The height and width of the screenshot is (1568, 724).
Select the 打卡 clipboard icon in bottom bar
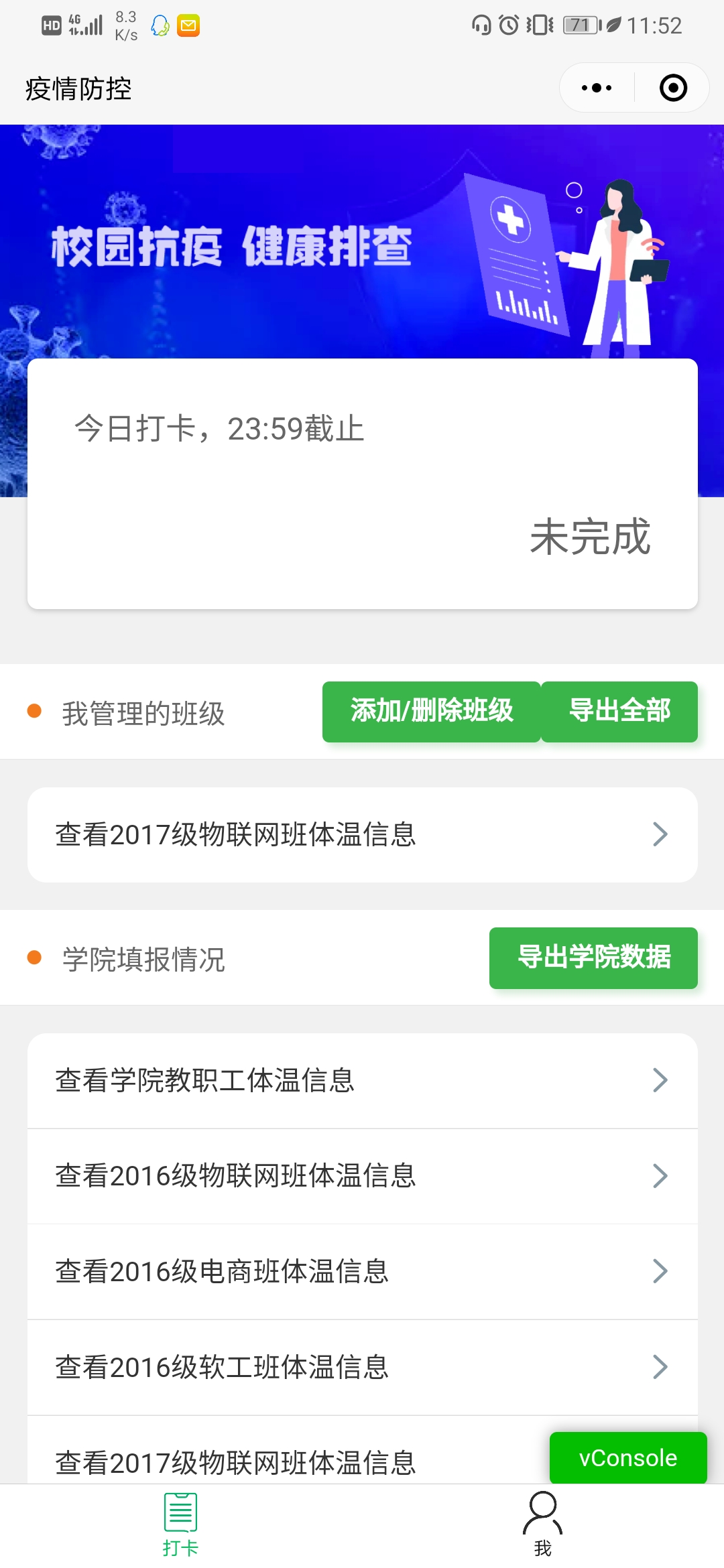click(x=180, y=1513)
